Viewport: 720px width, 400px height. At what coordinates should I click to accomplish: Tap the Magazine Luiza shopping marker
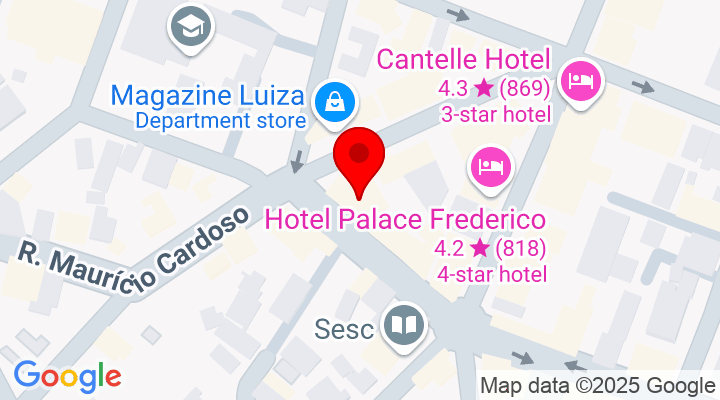click(328, 99)
